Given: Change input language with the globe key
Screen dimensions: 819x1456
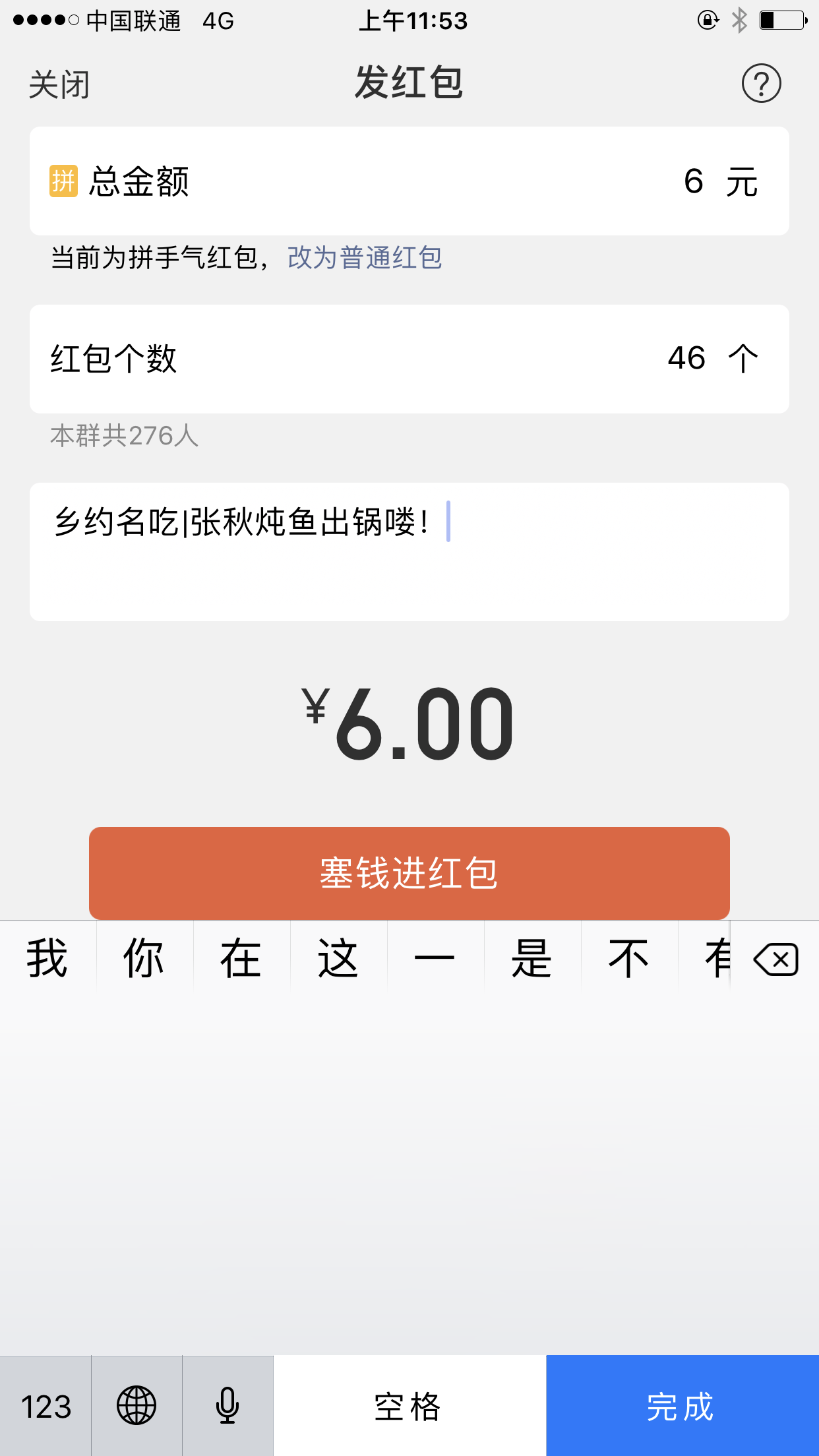Looking at the screenshot, I should tap(136, 1406).
